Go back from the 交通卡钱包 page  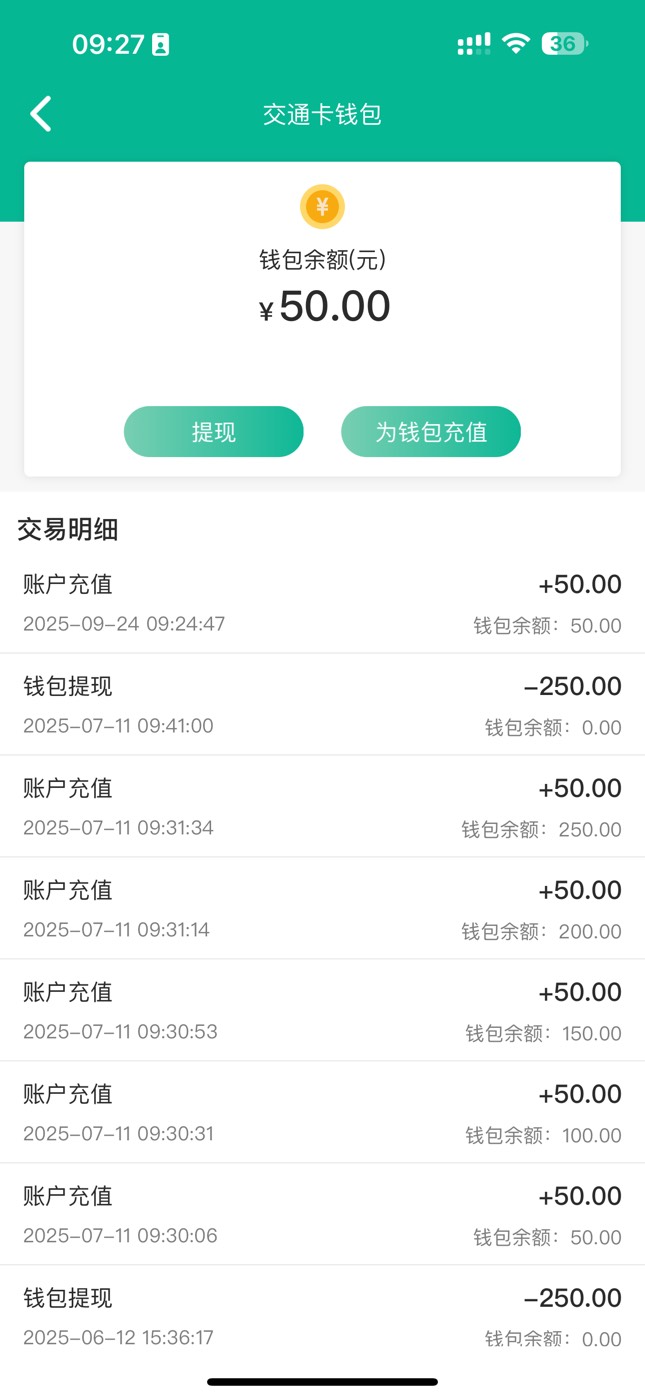pyautogui.click(x=40, y=114)
